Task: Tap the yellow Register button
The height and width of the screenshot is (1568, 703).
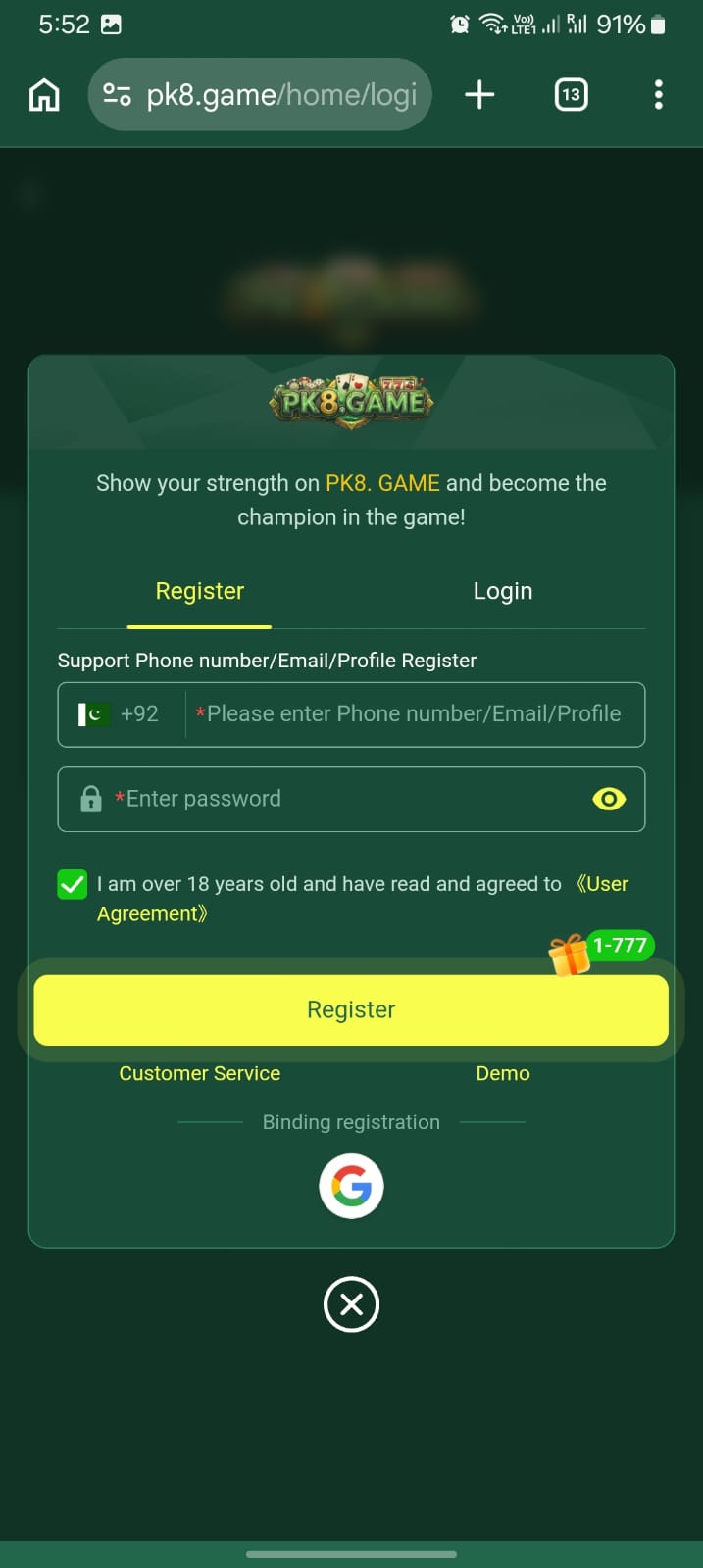Action: click(x=351, y=1009)
